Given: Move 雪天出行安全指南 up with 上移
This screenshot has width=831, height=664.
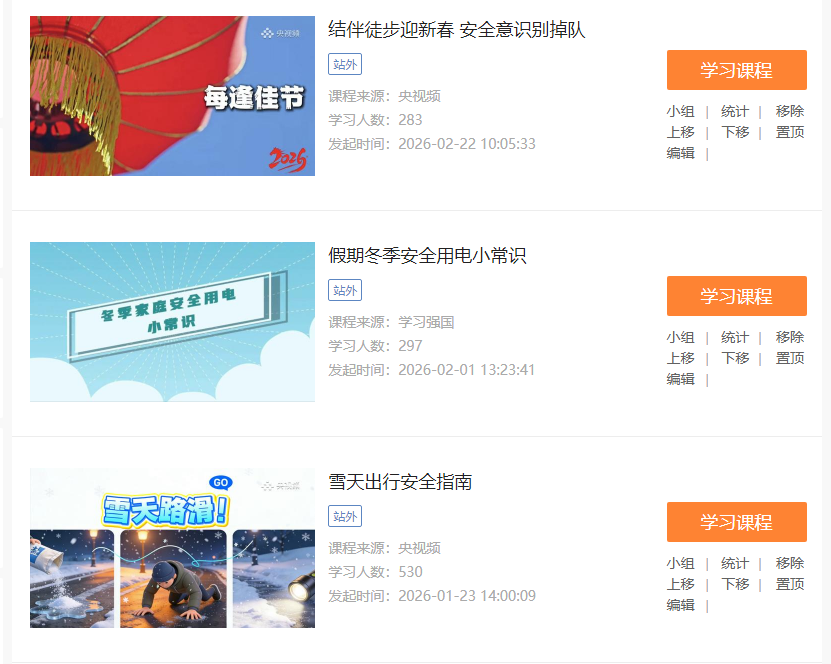Looking at the screenshot, I should tap(680, 584).
